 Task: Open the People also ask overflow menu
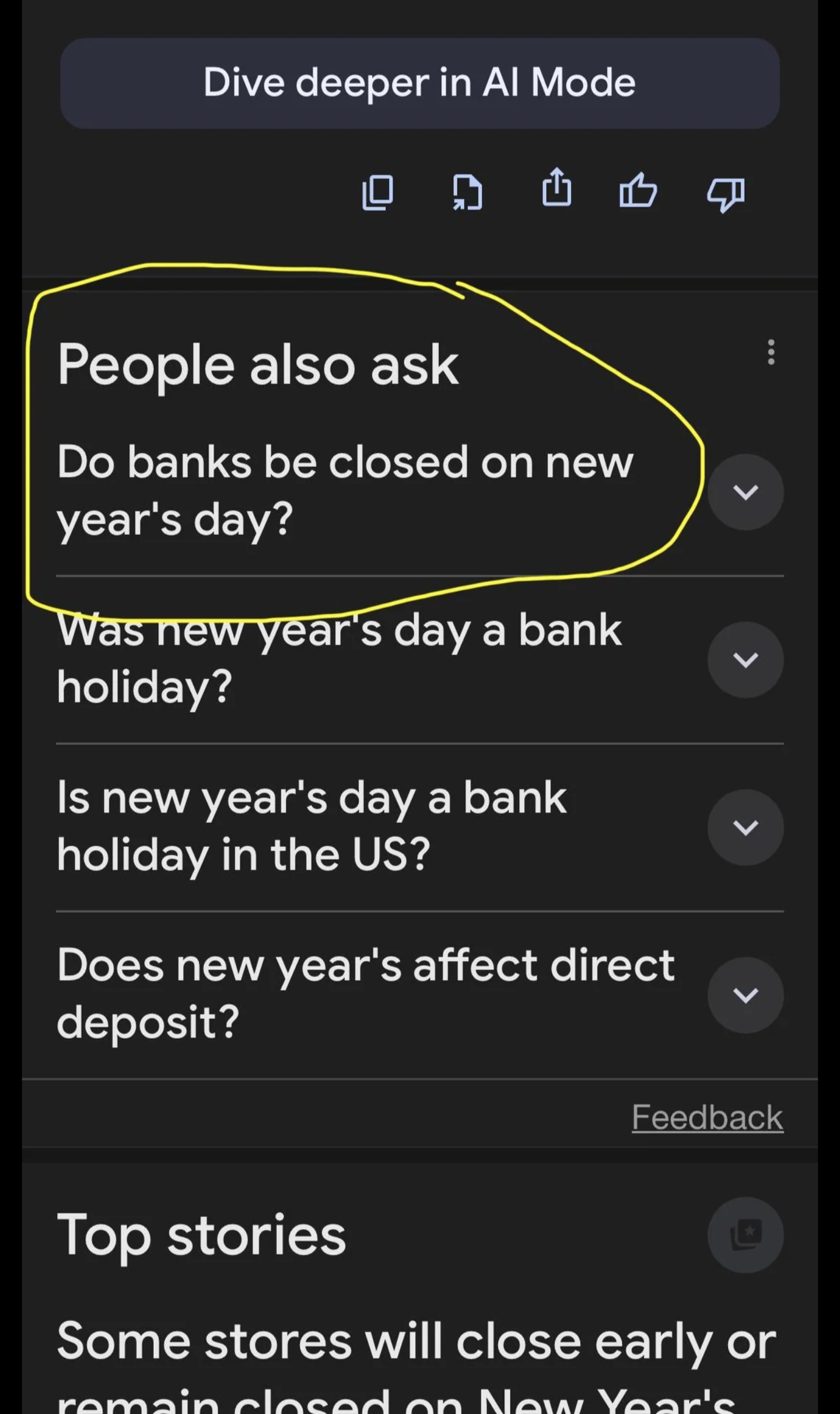(771, 352)
